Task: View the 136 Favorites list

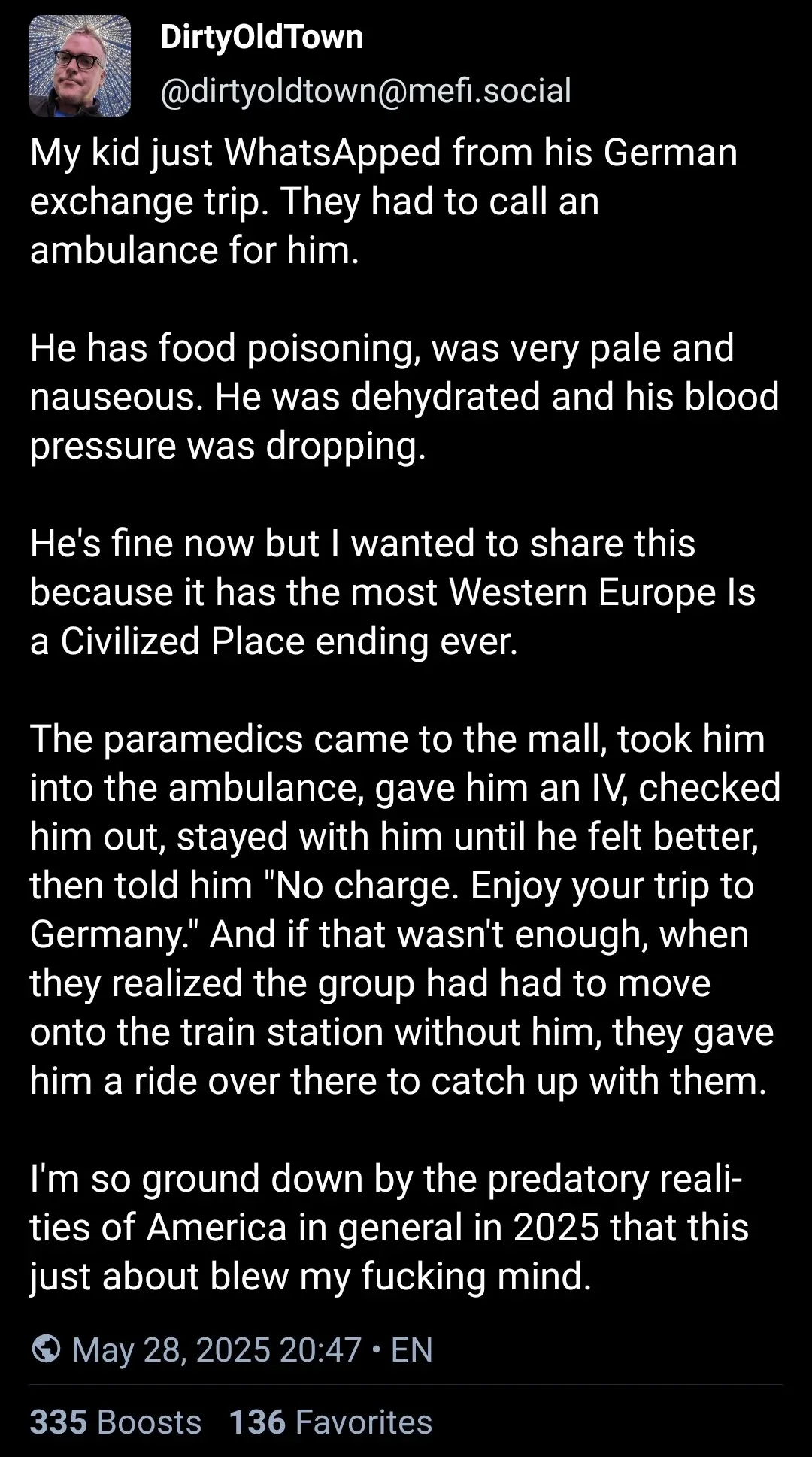Action: coord(330,1422)
